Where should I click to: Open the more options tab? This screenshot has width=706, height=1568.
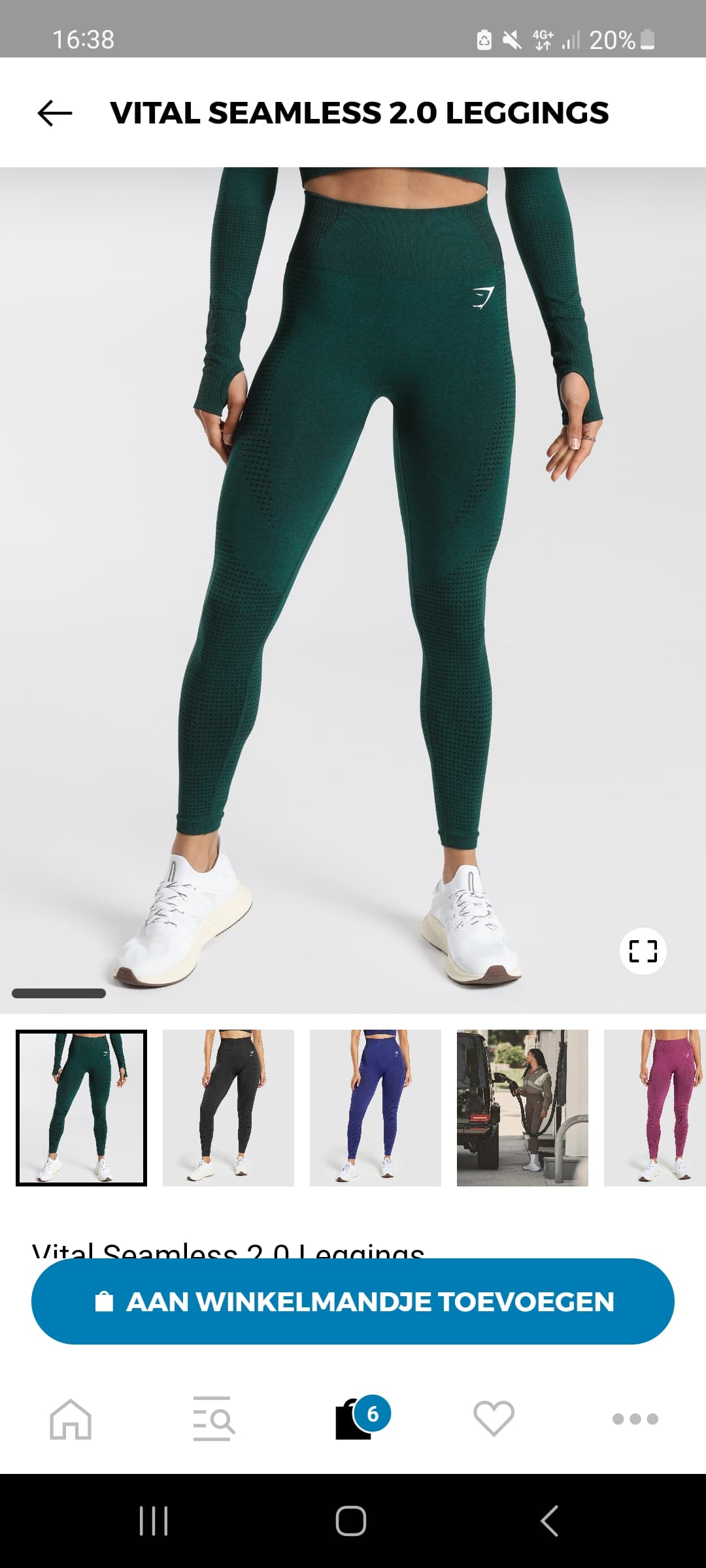pos(635,1419)
